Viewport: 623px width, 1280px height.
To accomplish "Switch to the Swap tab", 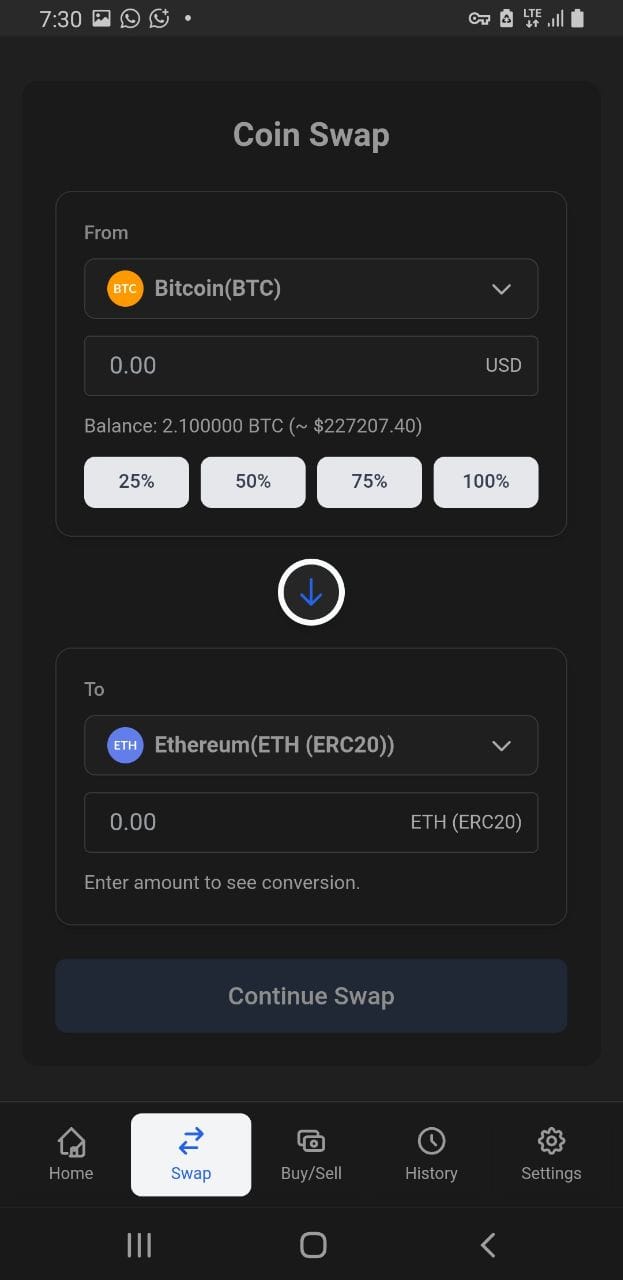I will (191, 1154).
